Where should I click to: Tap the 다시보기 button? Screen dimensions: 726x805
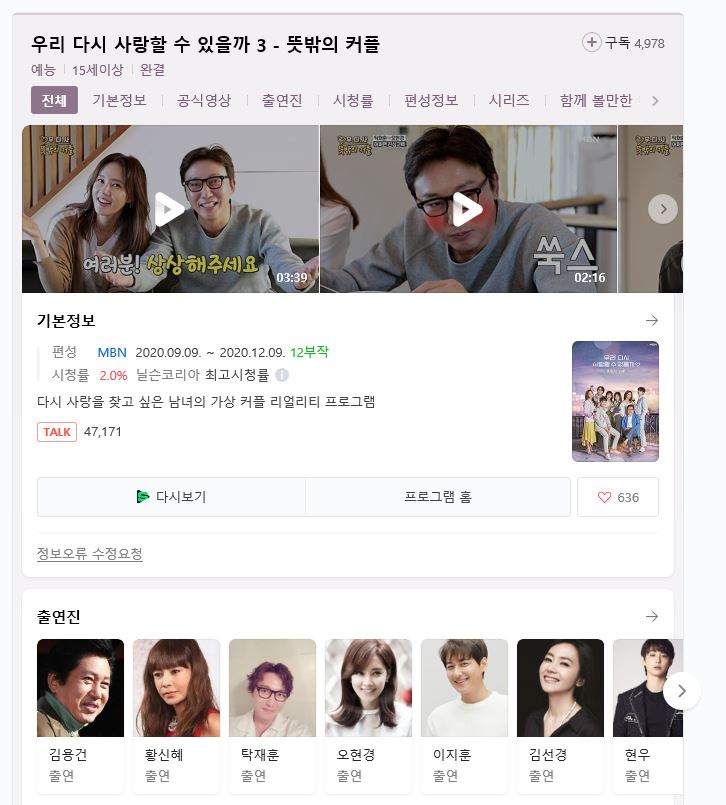point(171,497)
